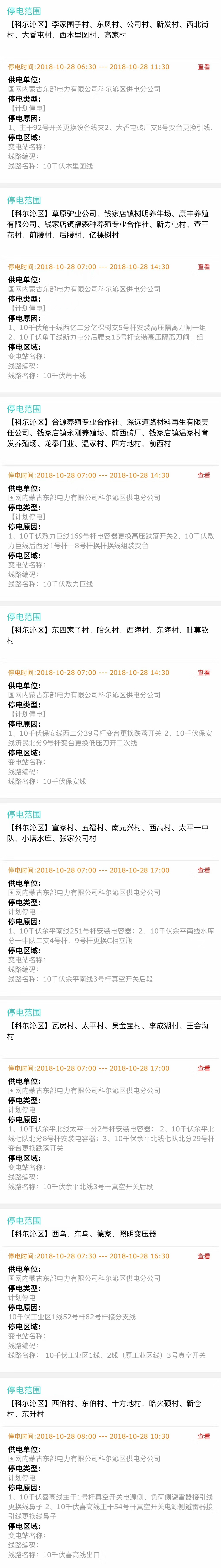View details of the 合源养殖专业合作社 outage
Image resolution: width=221 pixels, height=1568 pixels.
click(x=203, y=475)
